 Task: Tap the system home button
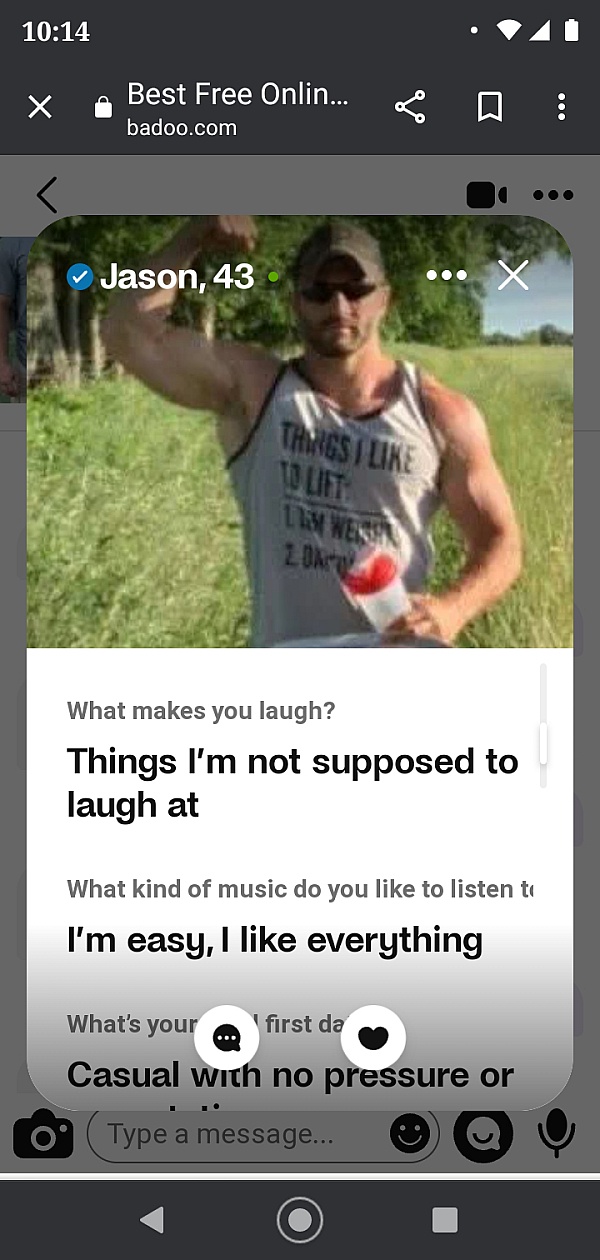tap(299, 1220)
